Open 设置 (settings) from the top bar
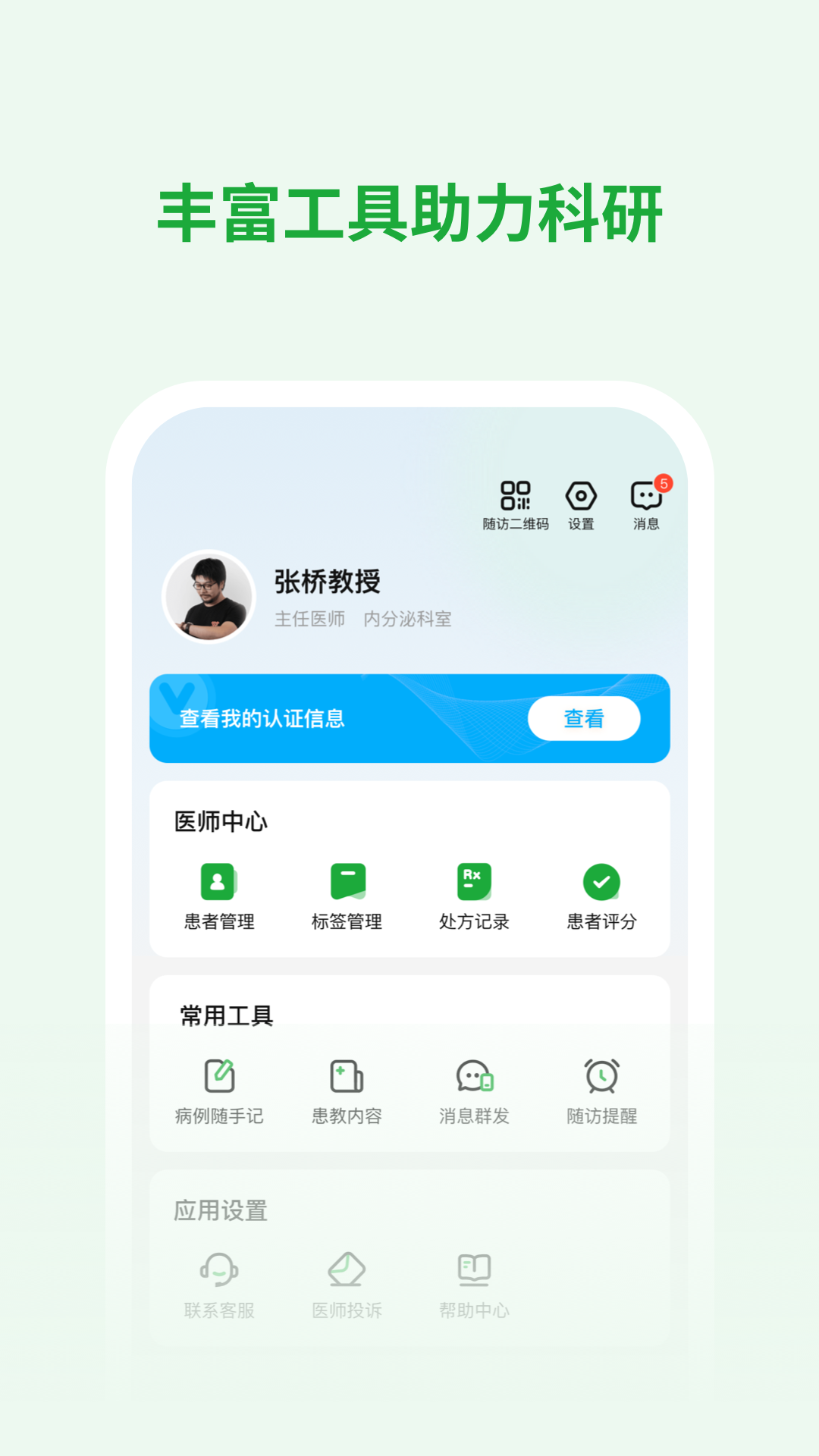Image resolution: width=819 pixels, height=1456 pixels. coord(580,500)
